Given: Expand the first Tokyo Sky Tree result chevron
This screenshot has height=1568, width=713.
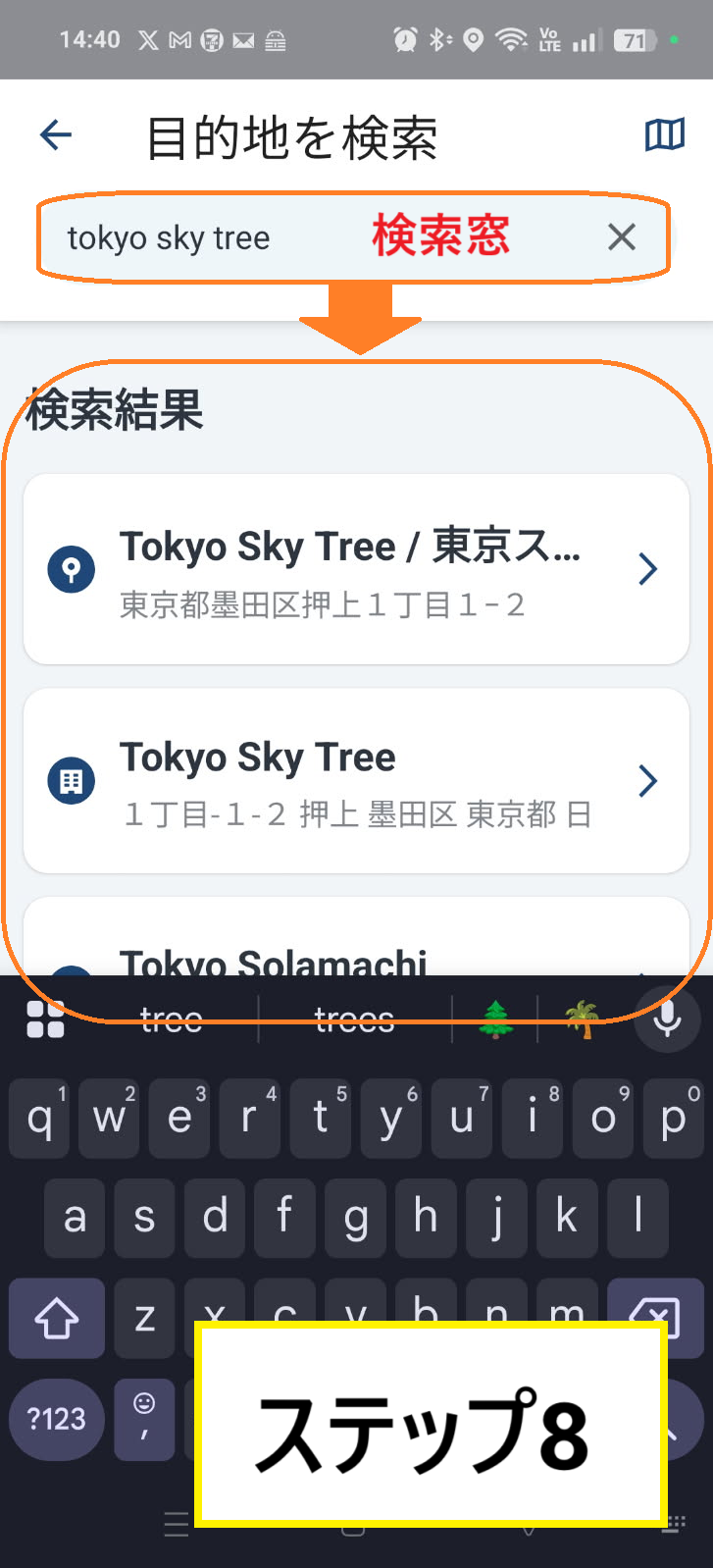Looking at the screenshot, I should pos(646,569).
